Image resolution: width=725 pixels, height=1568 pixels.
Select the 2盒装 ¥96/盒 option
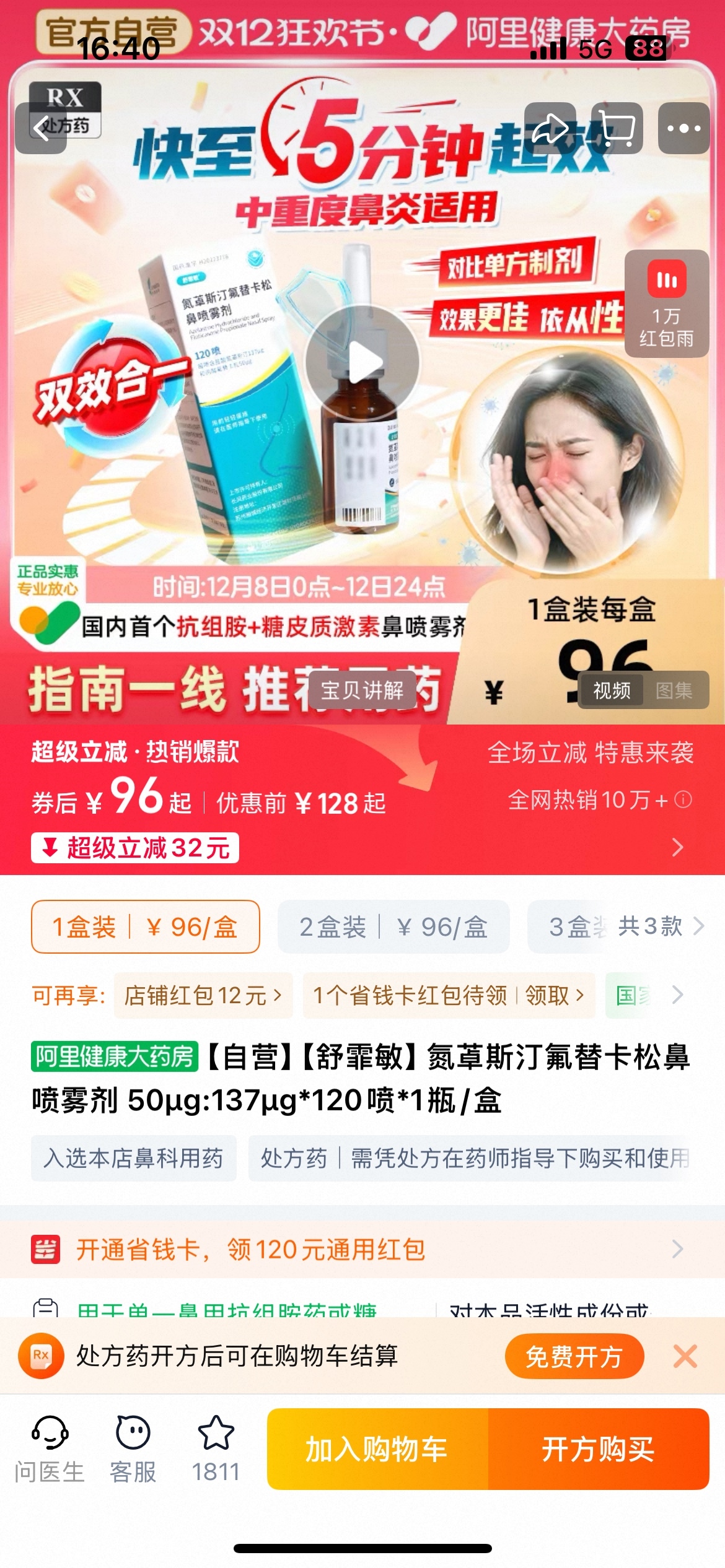tap(393, 927)
